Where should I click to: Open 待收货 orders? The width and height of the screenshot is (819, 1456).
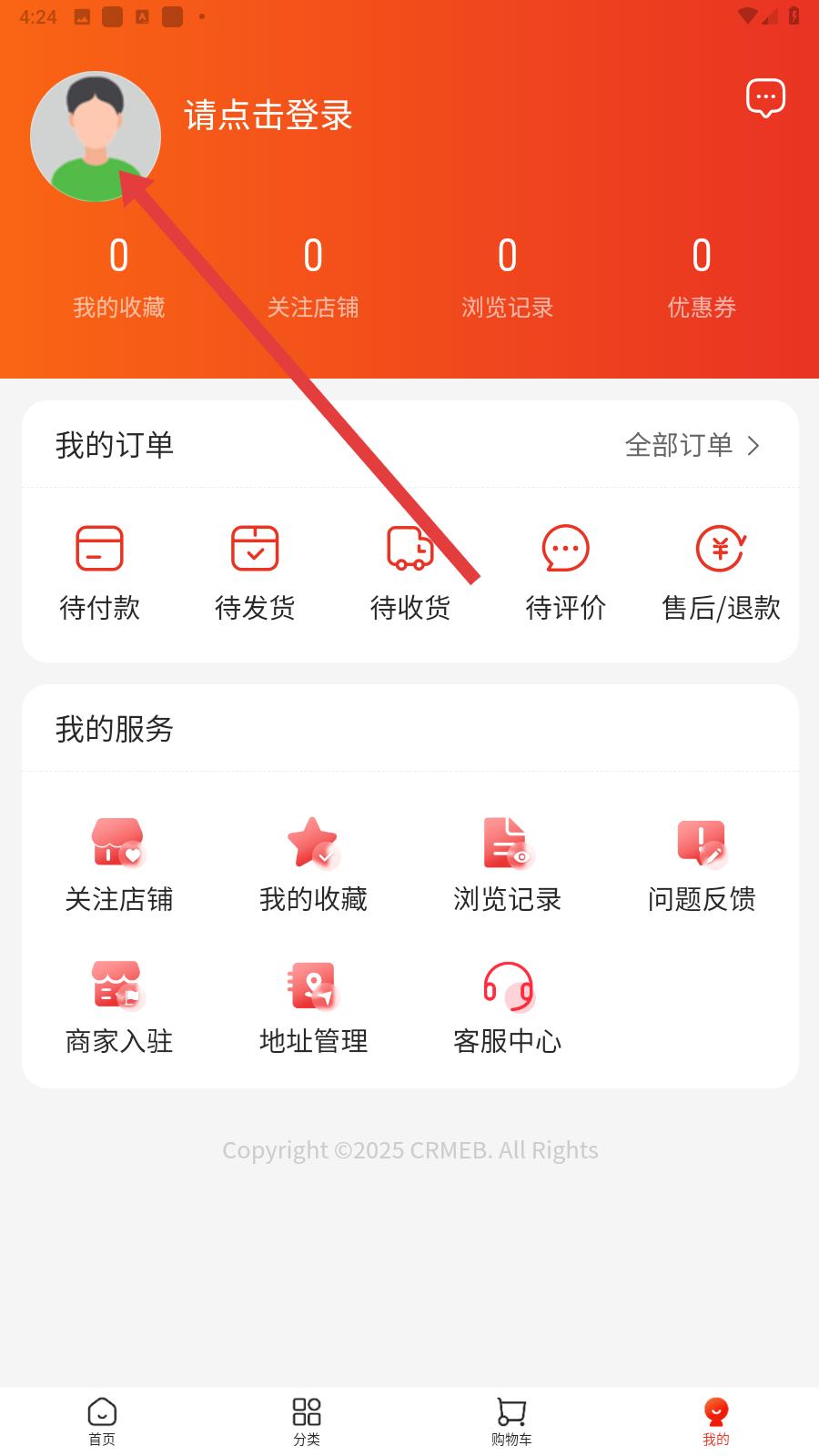pyautogui.click(x=410, y=571)
